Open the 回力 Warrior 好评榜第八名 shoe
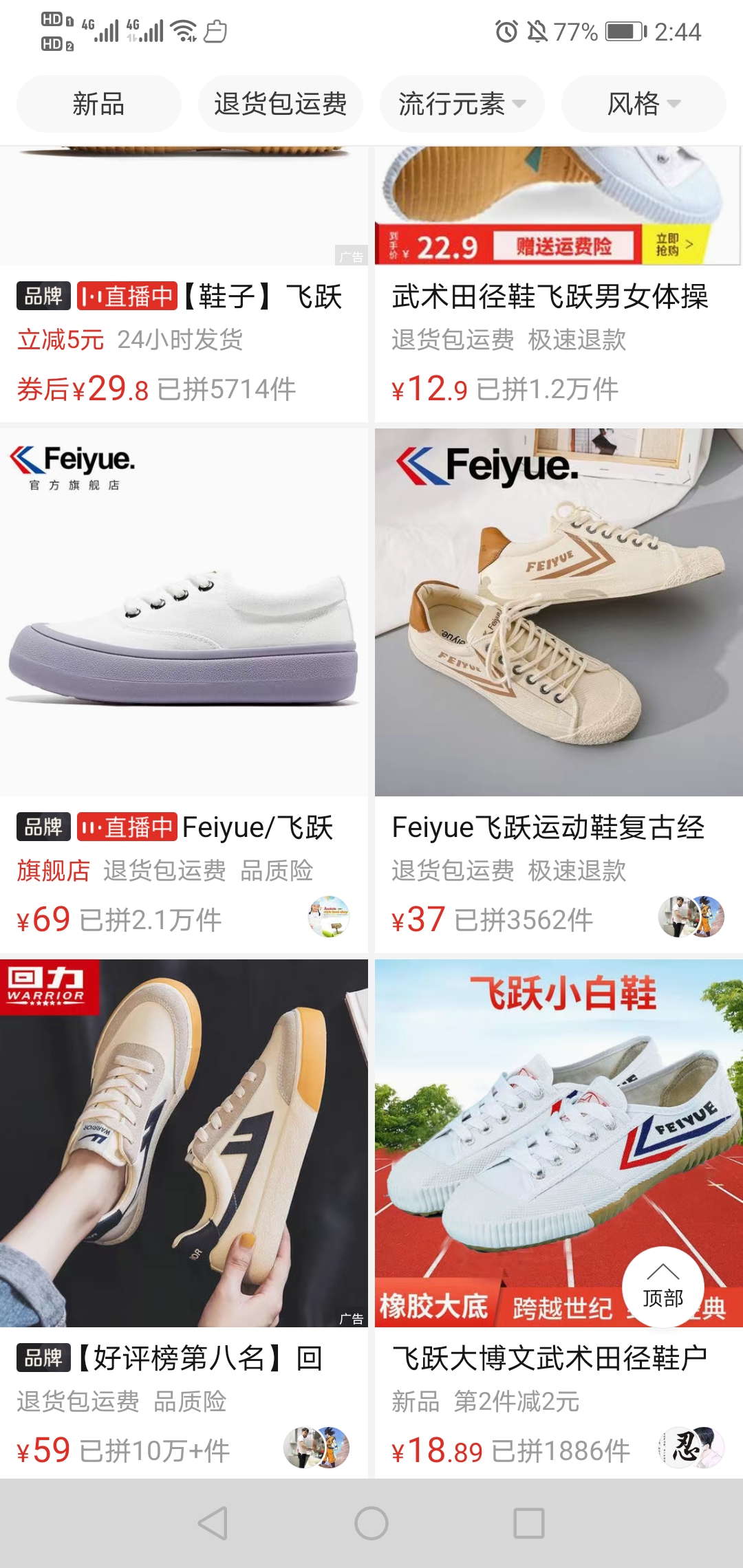Image resolution: width=743 pixels, height=1568 pixels. [x=184, y=1143]
